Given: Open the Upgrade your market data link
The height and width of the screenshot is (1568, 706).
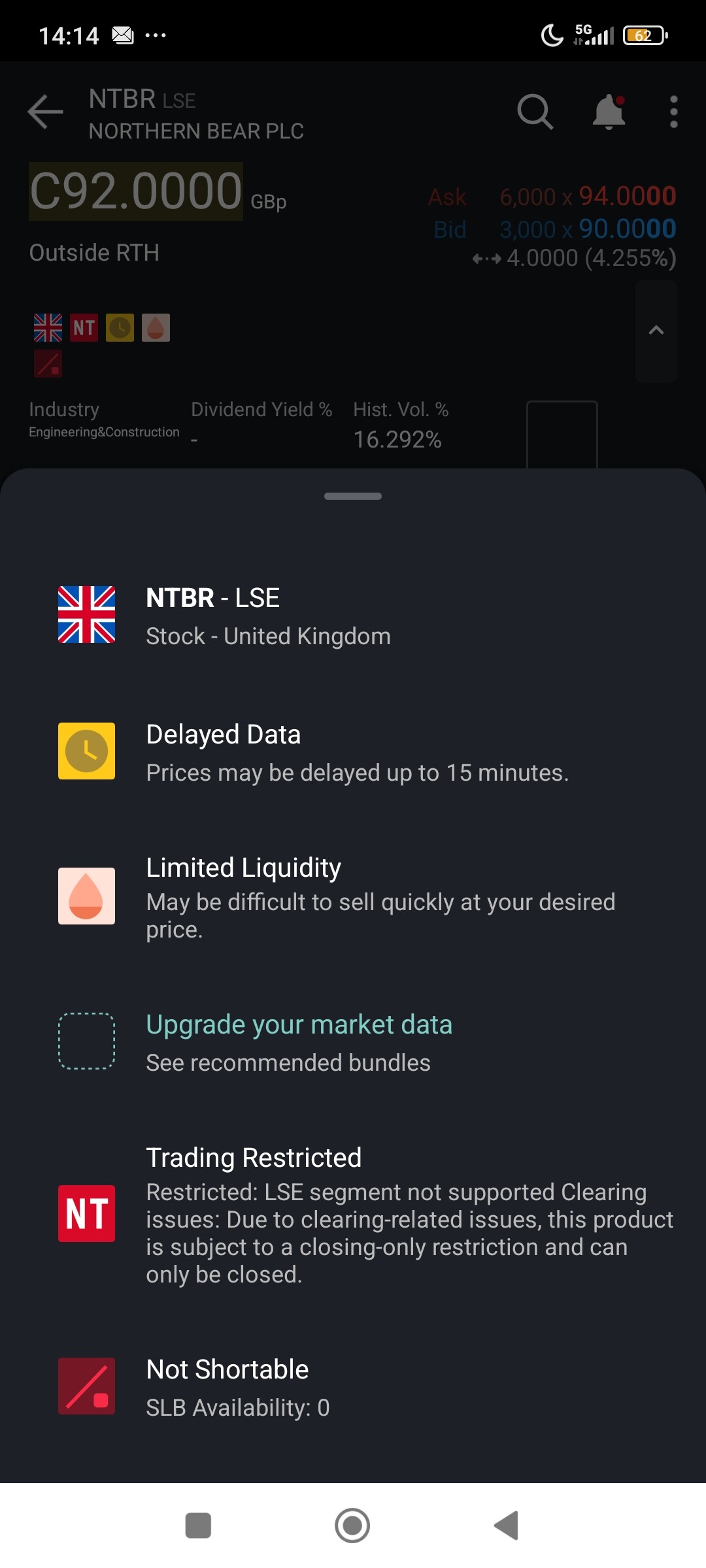Looking at the screenshot, I should (299, 1024).
